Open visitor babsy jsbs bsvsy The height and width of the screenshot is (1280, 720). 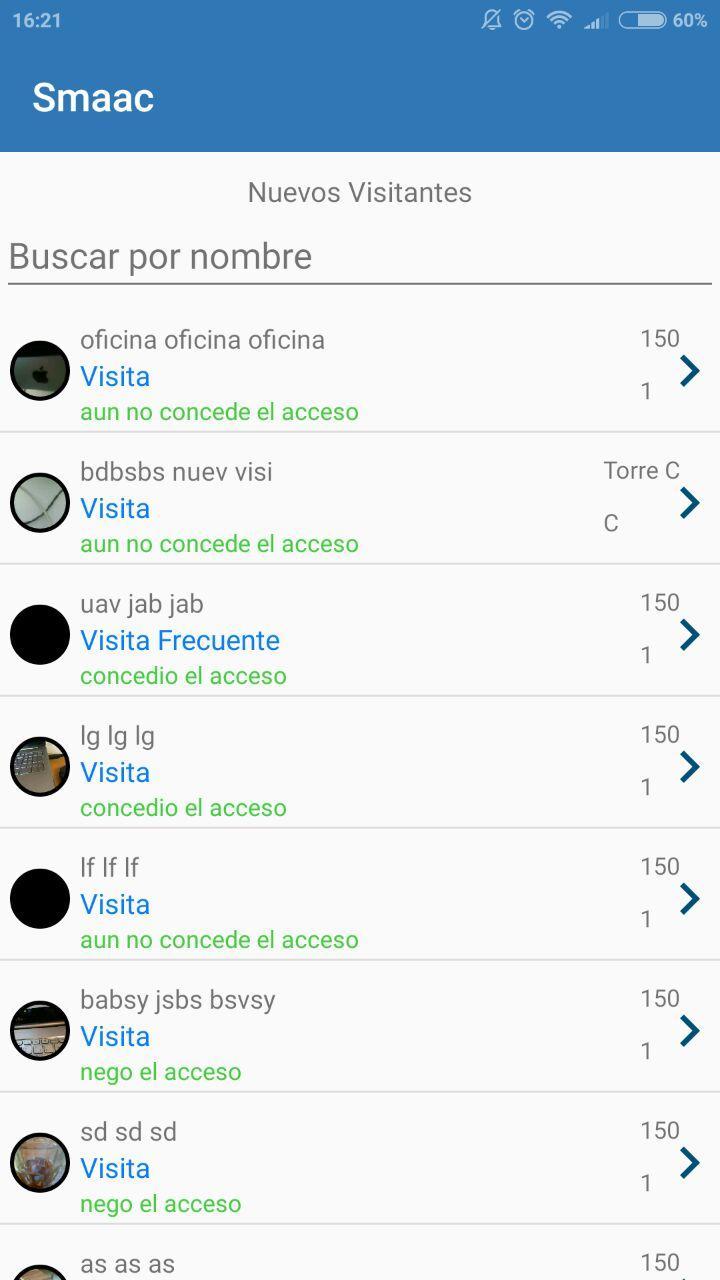click(360, 1032)
